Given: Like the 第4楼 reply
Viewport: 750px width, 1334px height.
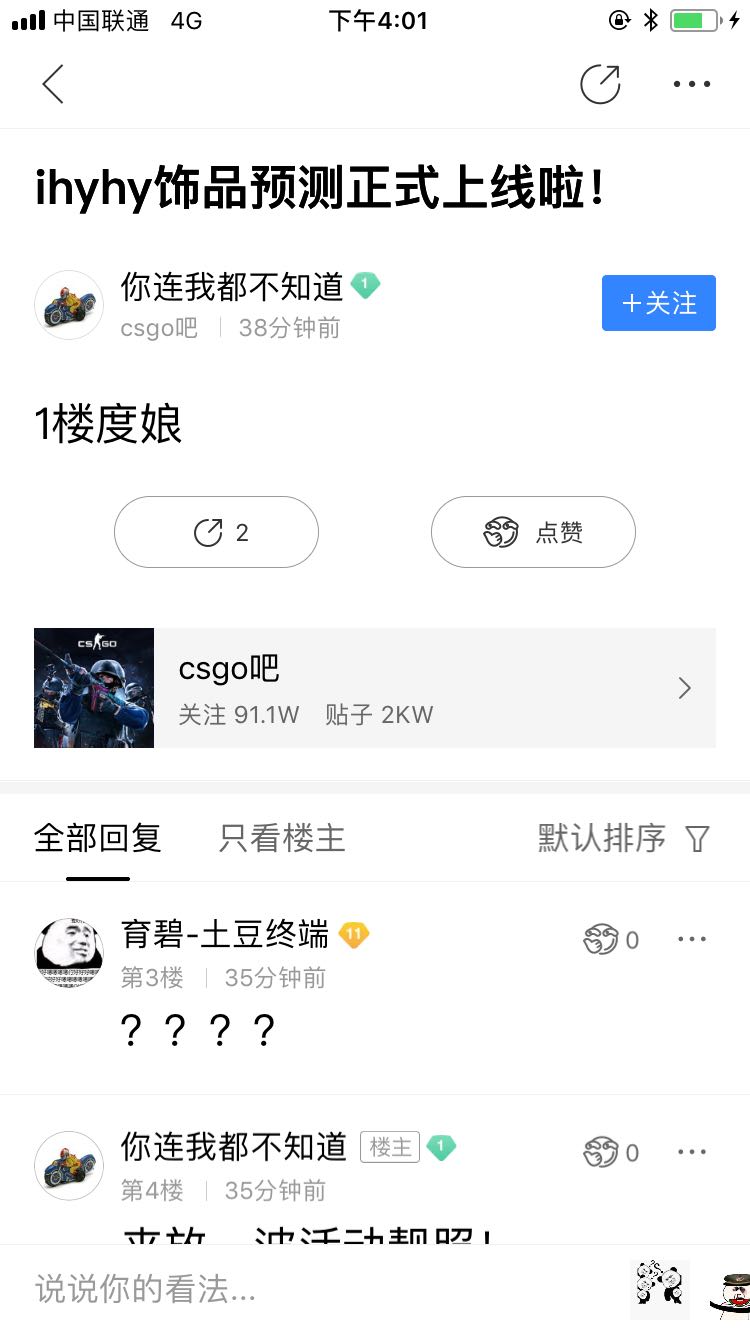Looking at the screenshot, I should point(610,1153).
